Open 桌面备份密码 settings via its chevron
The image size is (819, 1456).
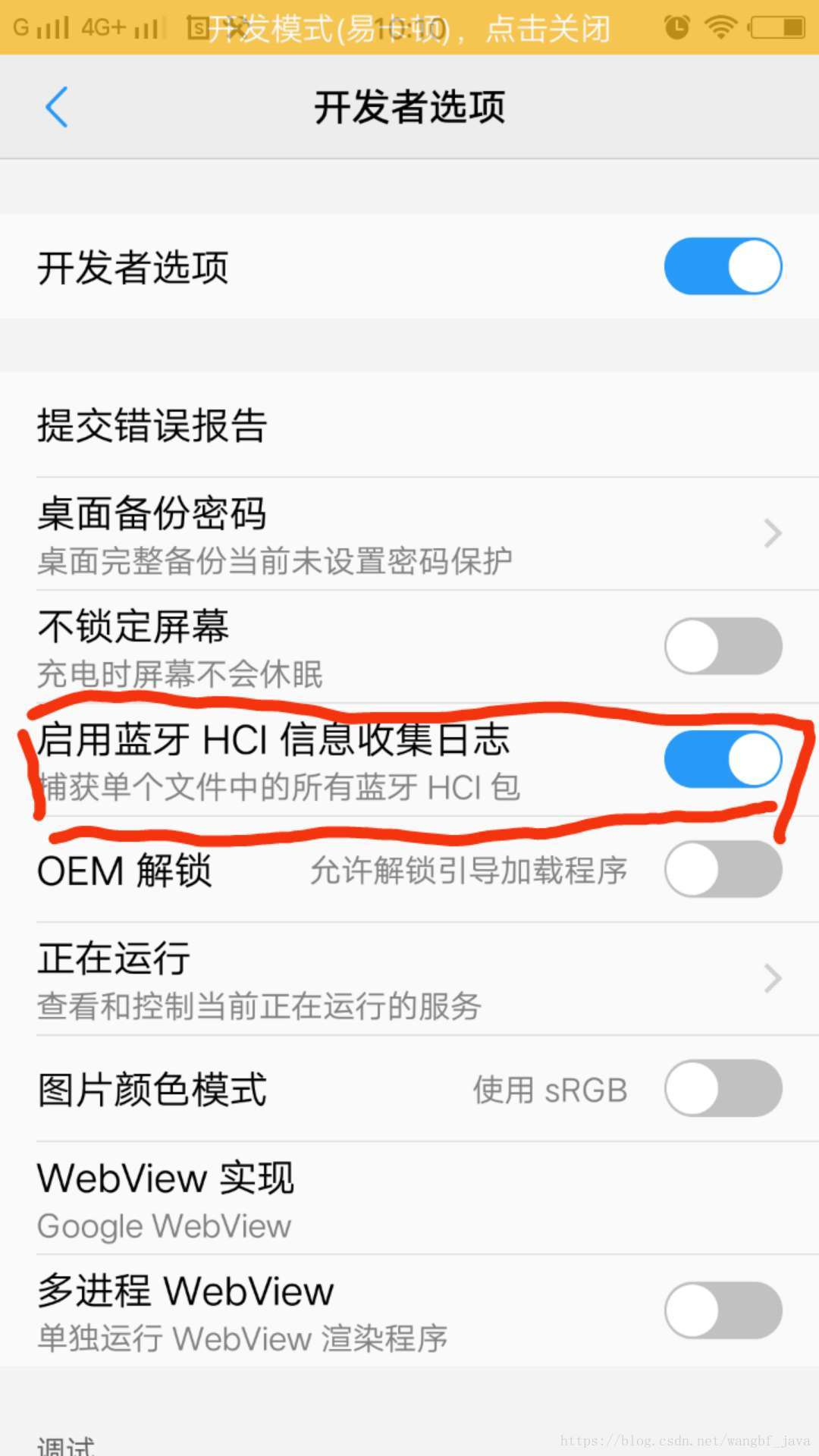click(771, 533)
